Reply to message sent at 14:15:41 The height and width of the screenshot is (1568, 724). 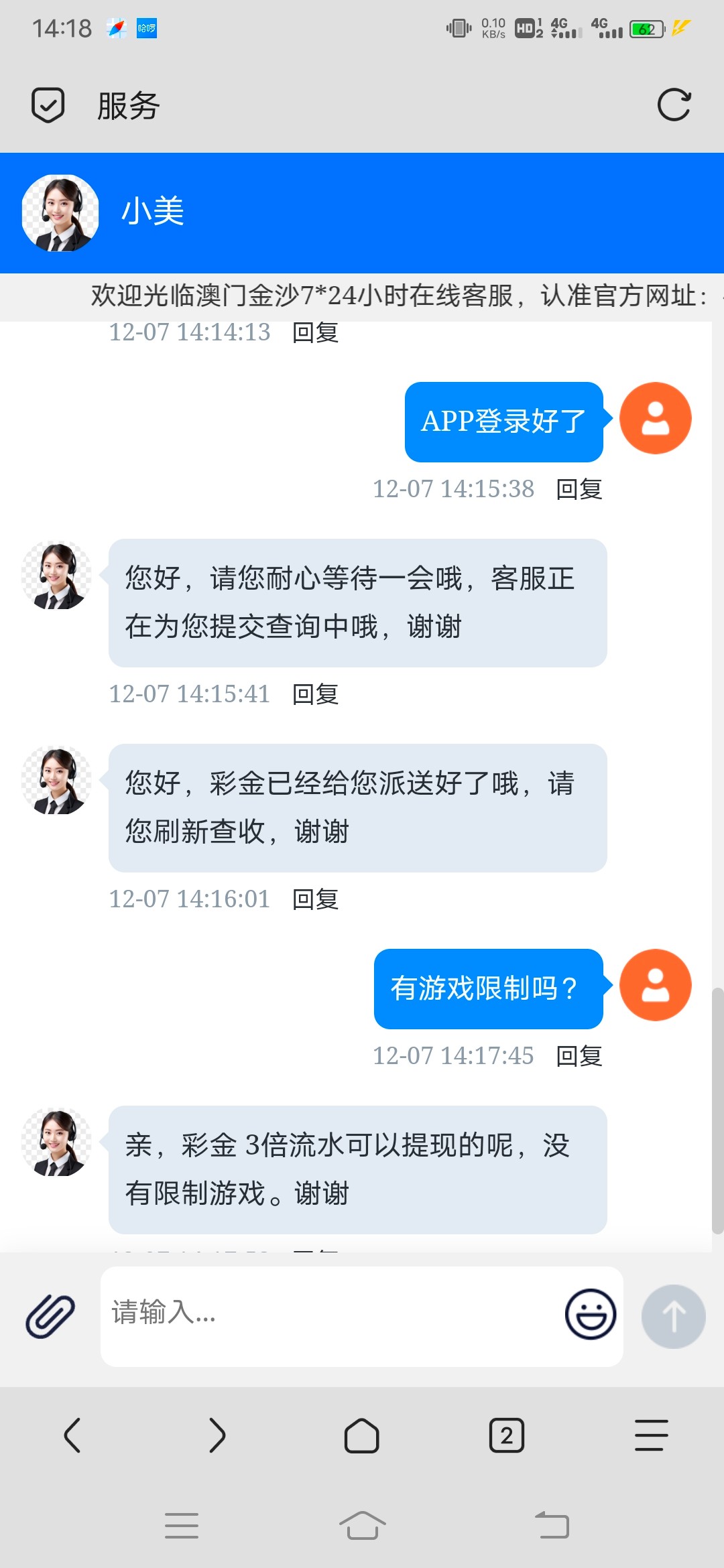point(315,694)
